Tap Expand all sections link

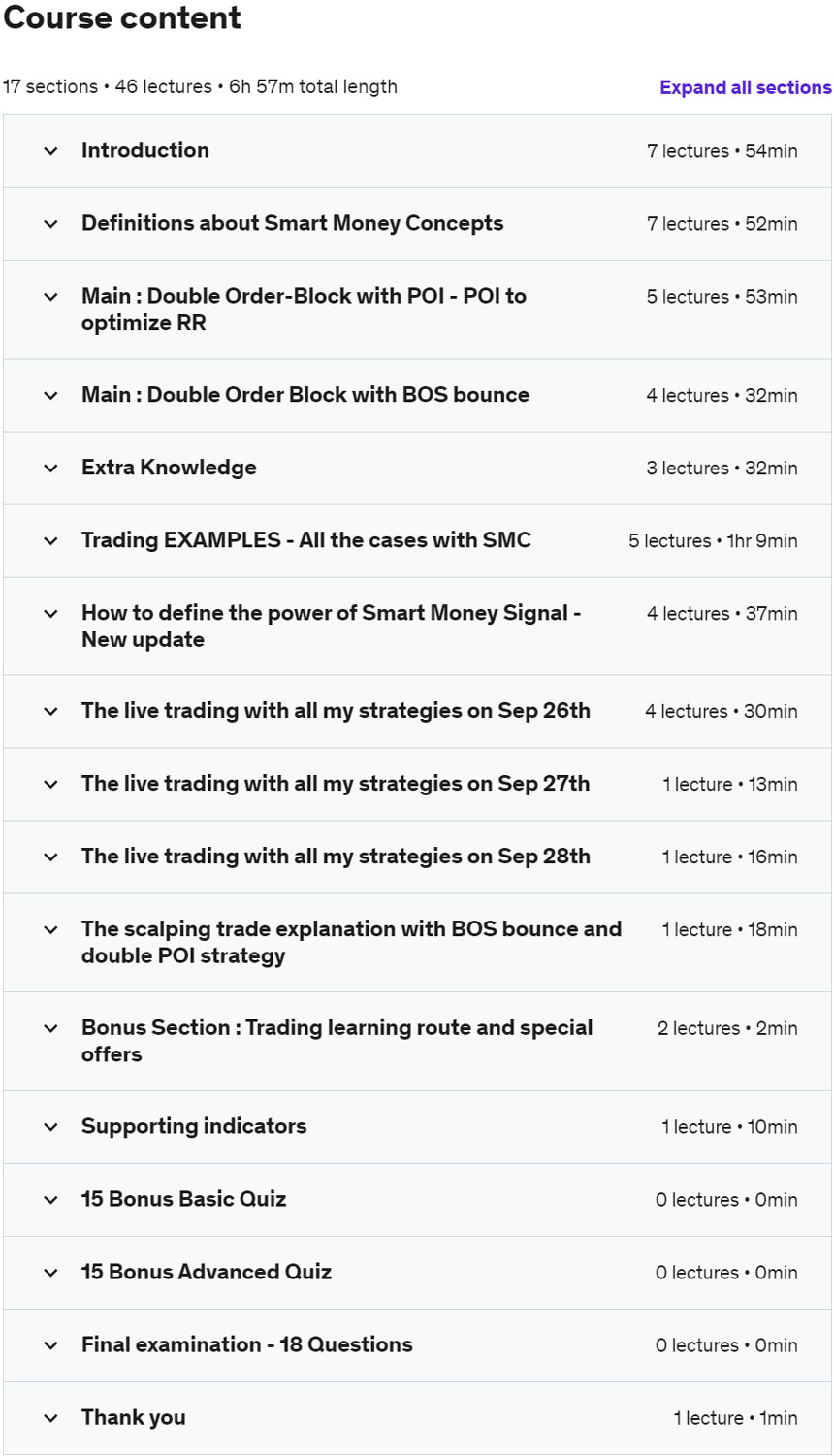[x=745, y=87]
